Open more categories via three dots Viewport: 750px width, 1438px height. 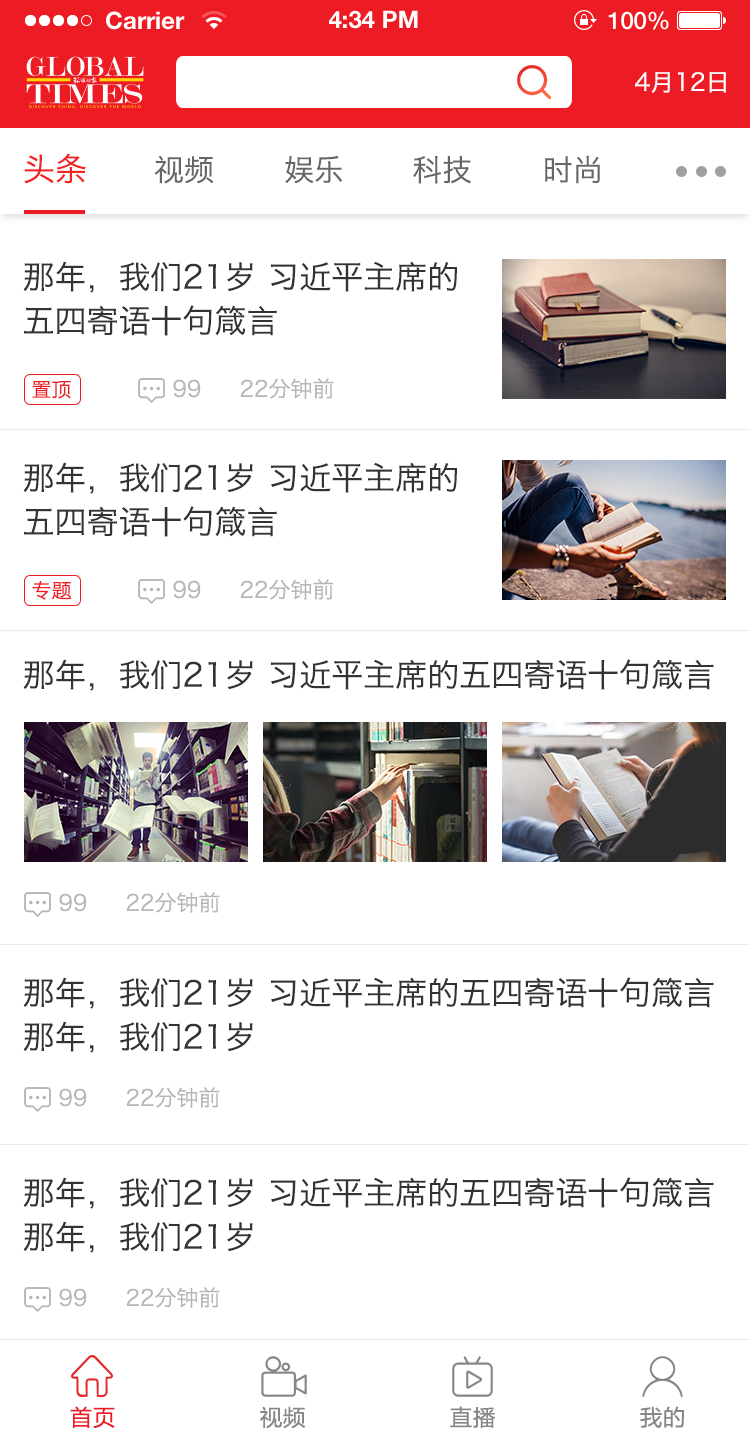click(x=700, y=171)
